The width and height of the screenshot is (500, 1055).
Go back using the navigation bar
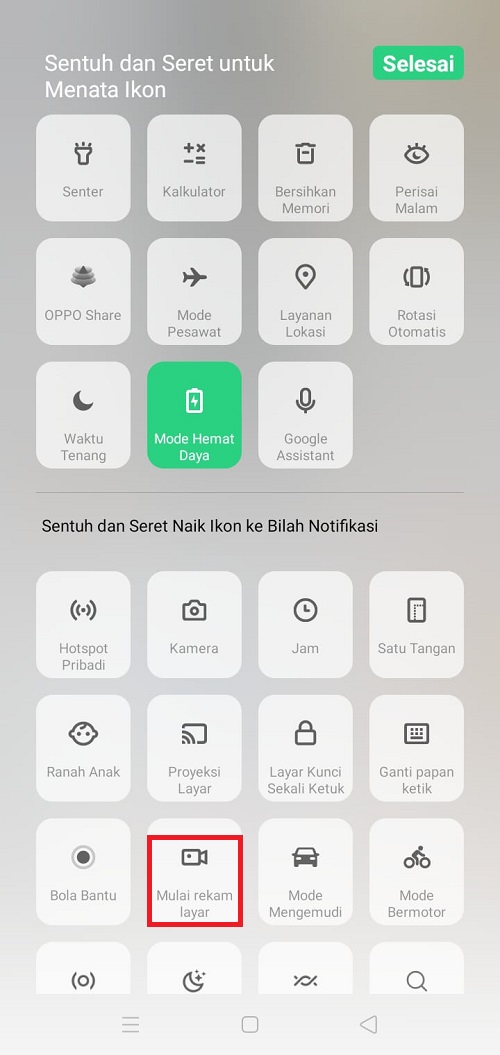pyautogui.click(x=368, y=1024)
